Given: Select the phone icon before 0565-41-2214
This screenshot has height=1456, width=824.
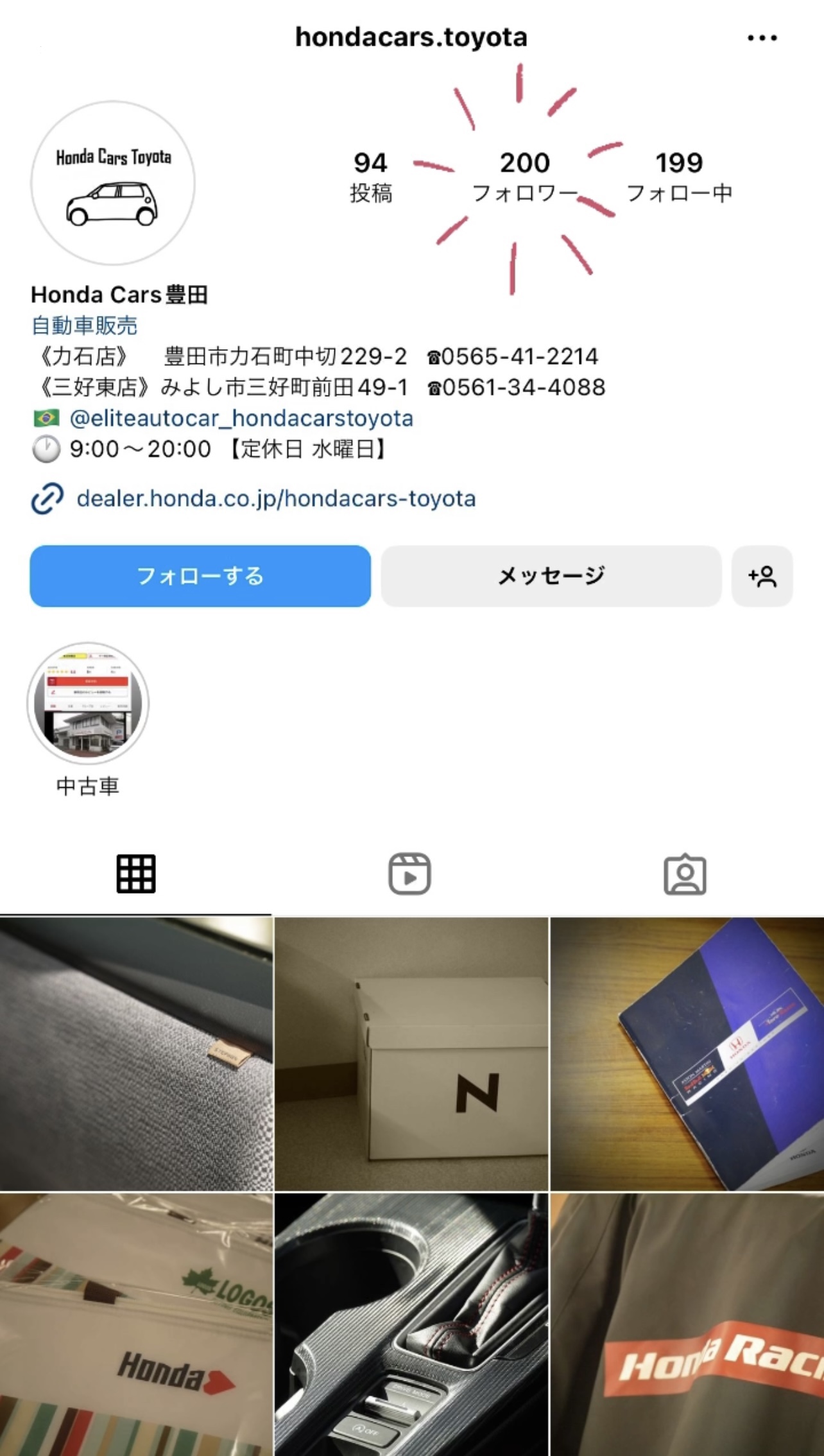Looking at the screenshot, I should pos(435,356).
